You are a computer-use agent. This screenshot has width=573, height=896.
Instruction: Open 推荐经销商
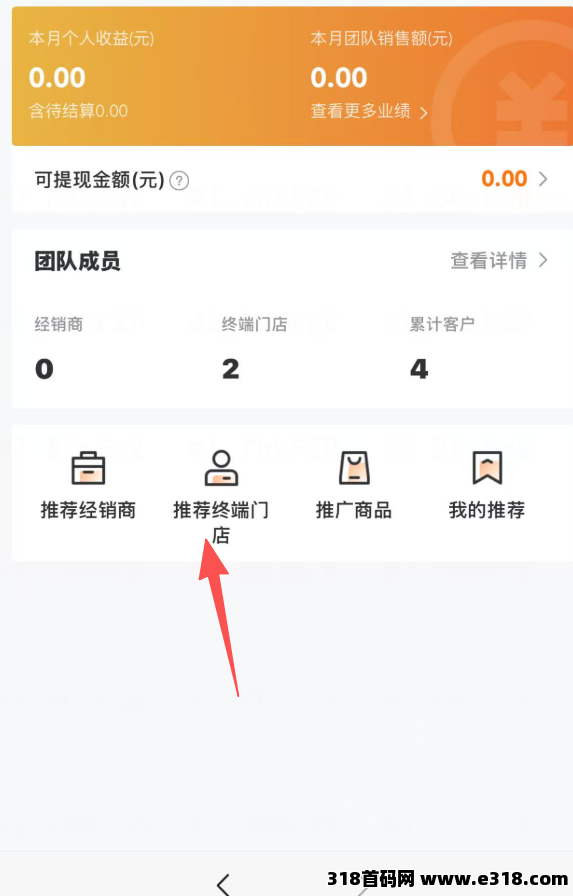coord(88,486)
